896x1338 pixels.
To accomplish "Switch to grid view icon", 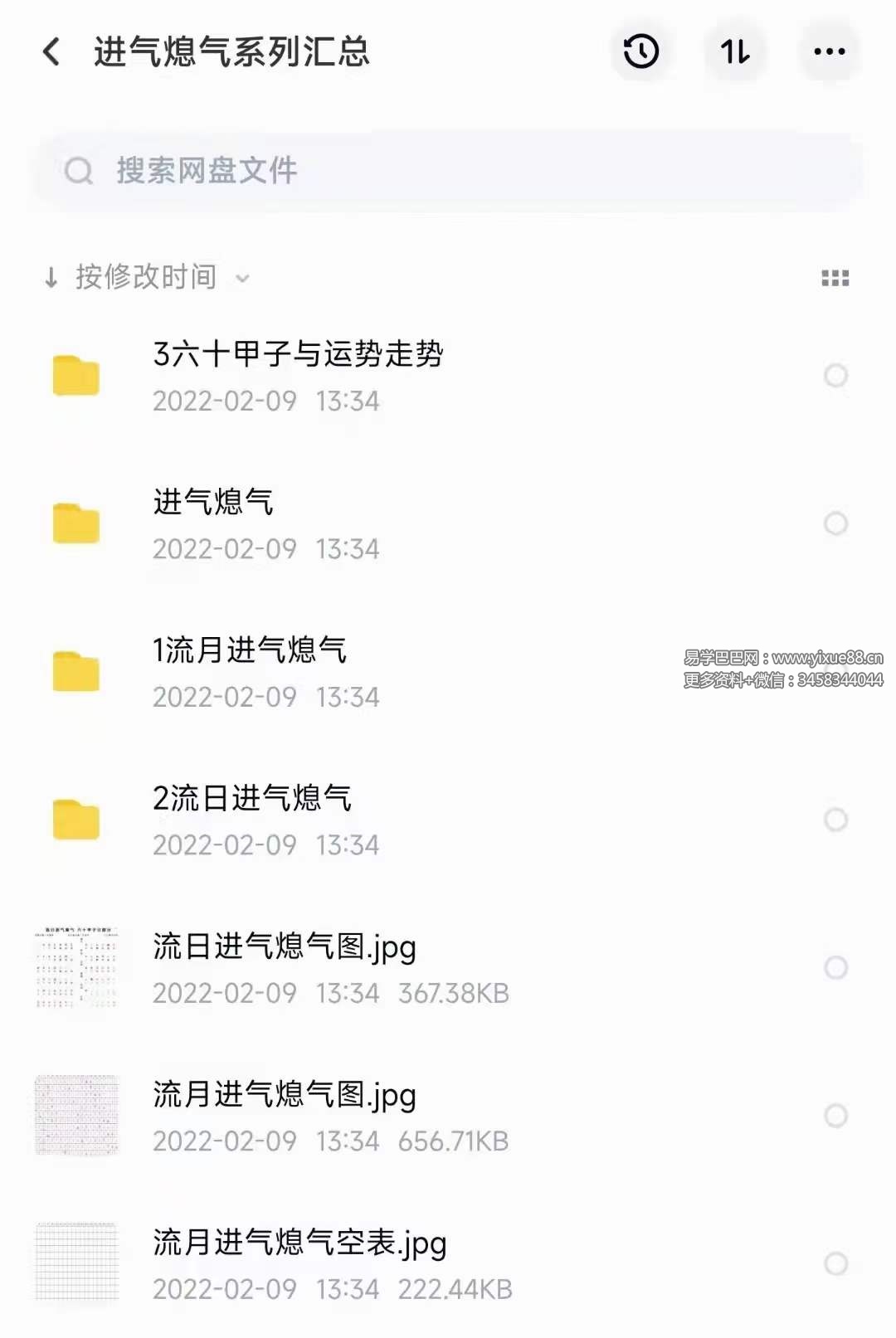I will [x=835, y=278].
